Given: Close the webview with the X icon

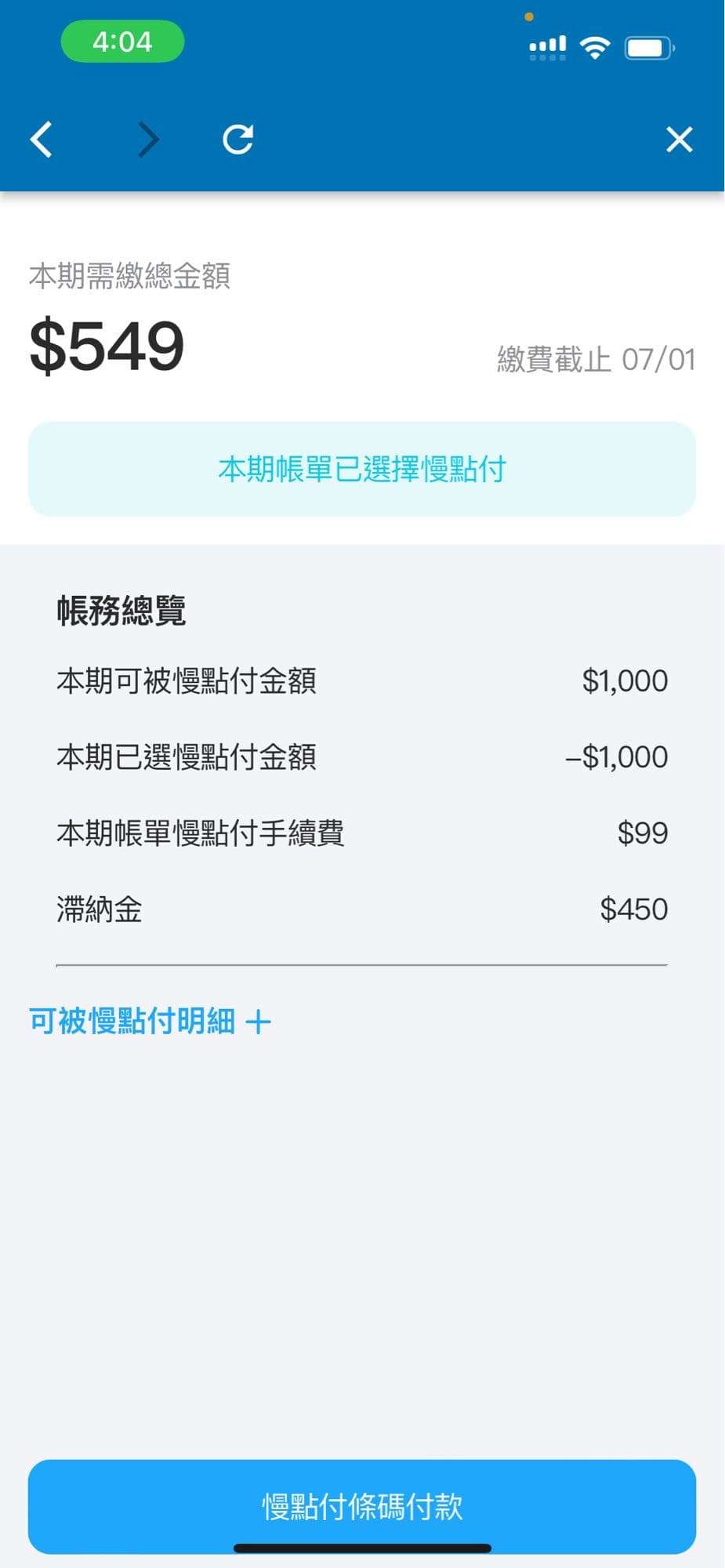Looking at the screenshot, I should coord(679,140).
